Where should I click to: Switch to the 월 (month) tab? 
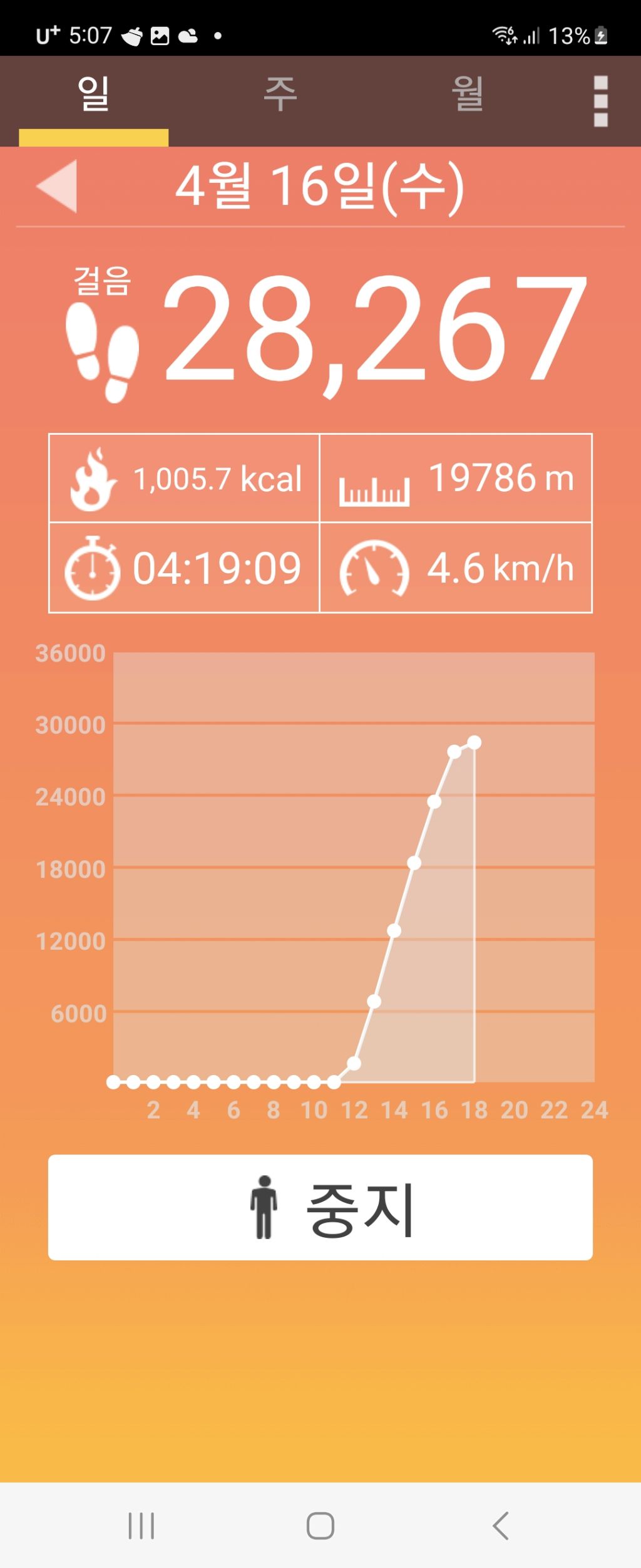pos(467,95)
